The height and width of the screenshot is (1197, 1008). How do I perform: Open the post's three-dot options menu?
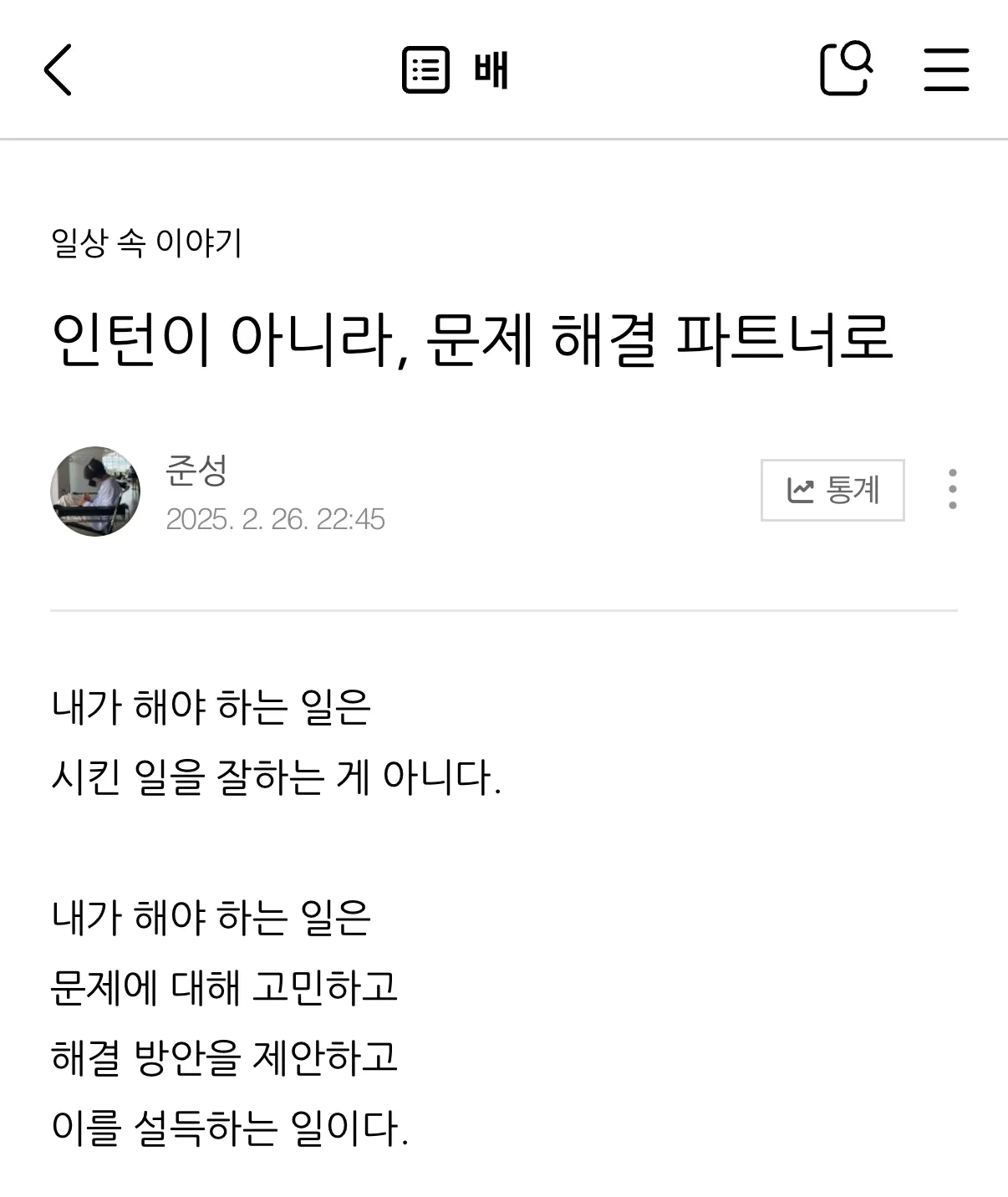[953, 490]
